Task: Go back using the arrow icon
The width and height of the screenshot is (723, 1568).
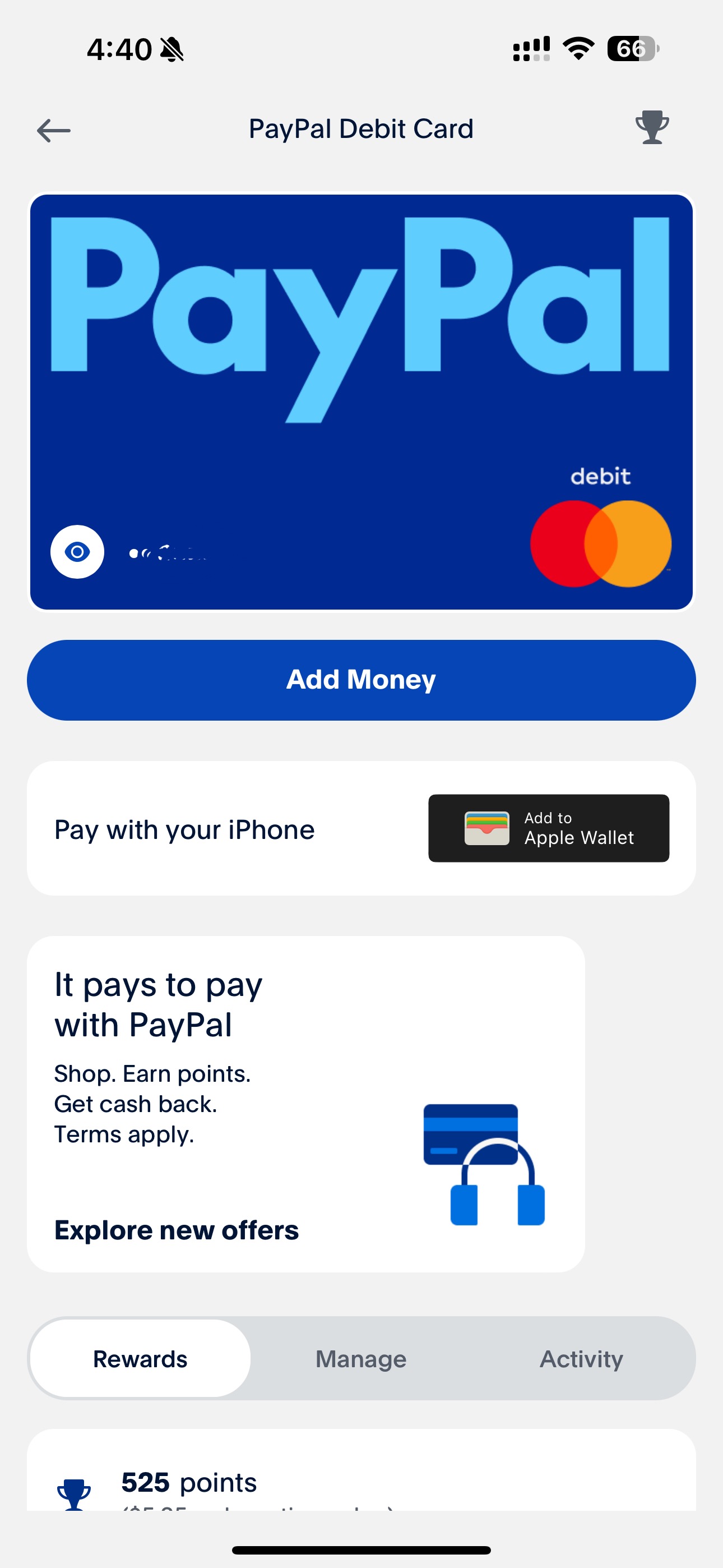Action: (54, 130)
